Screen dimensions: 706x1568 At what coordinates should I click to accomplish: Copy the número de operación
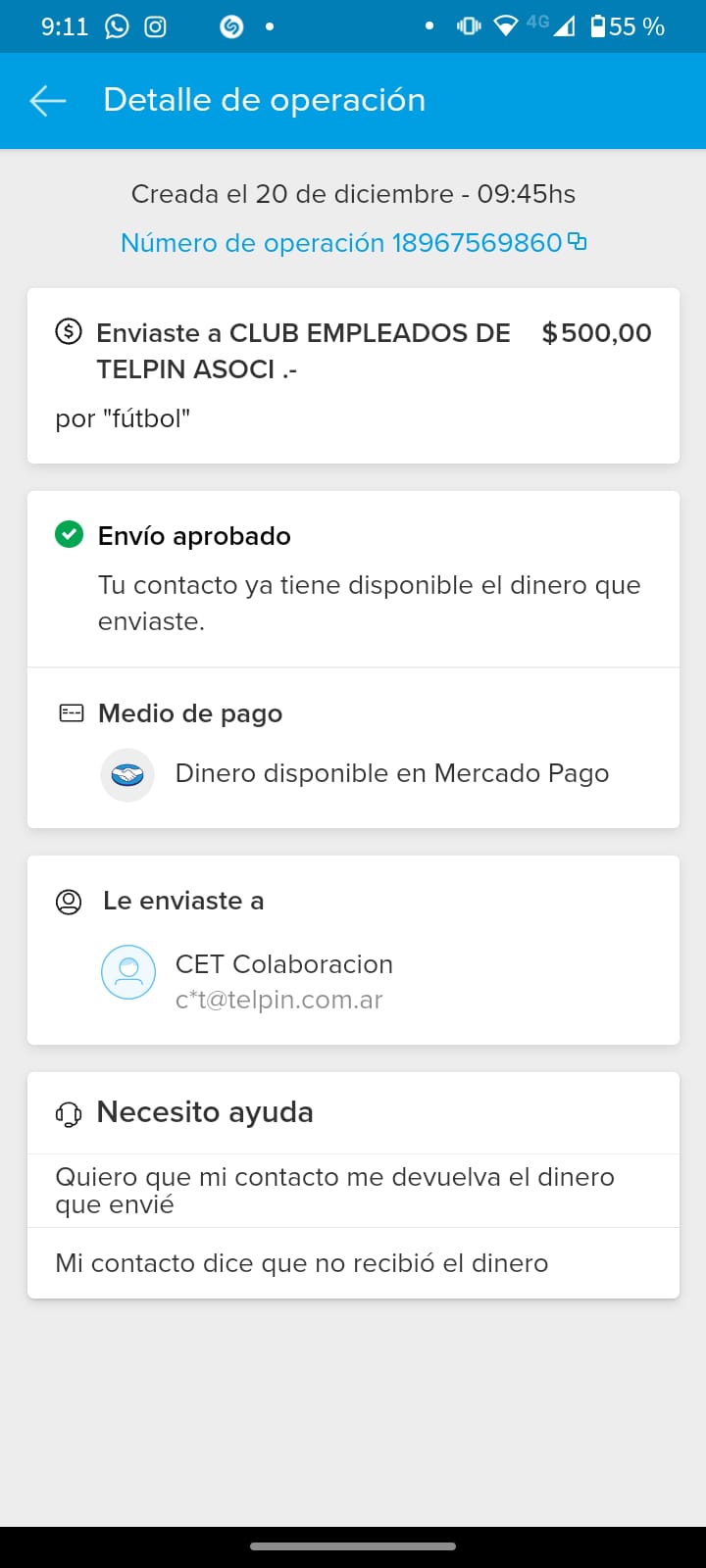pos(578,241)
